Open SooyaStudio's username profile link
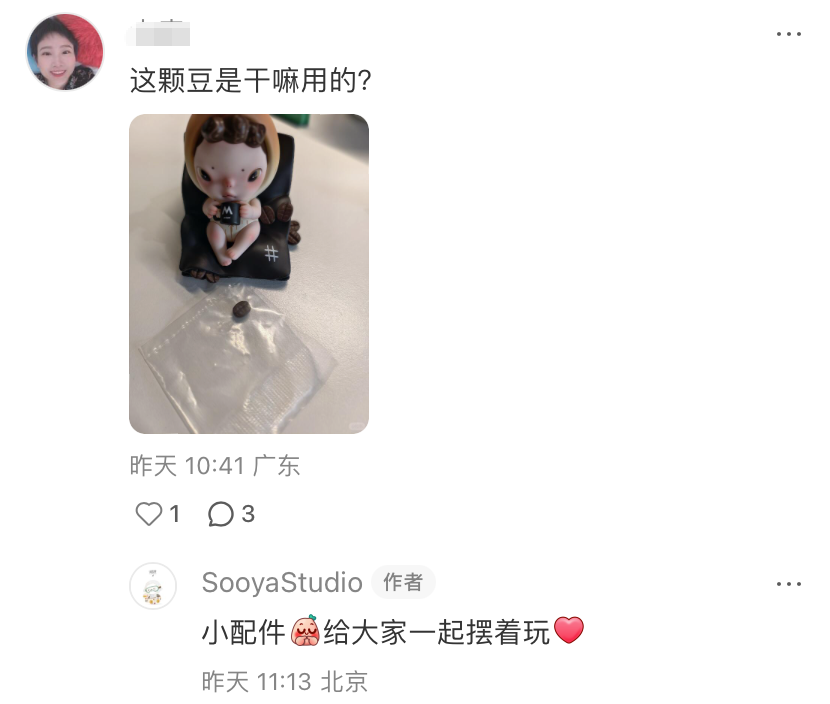Image resolution: width=830 pixels, height=704 pixels. click(x=282, y=582)
